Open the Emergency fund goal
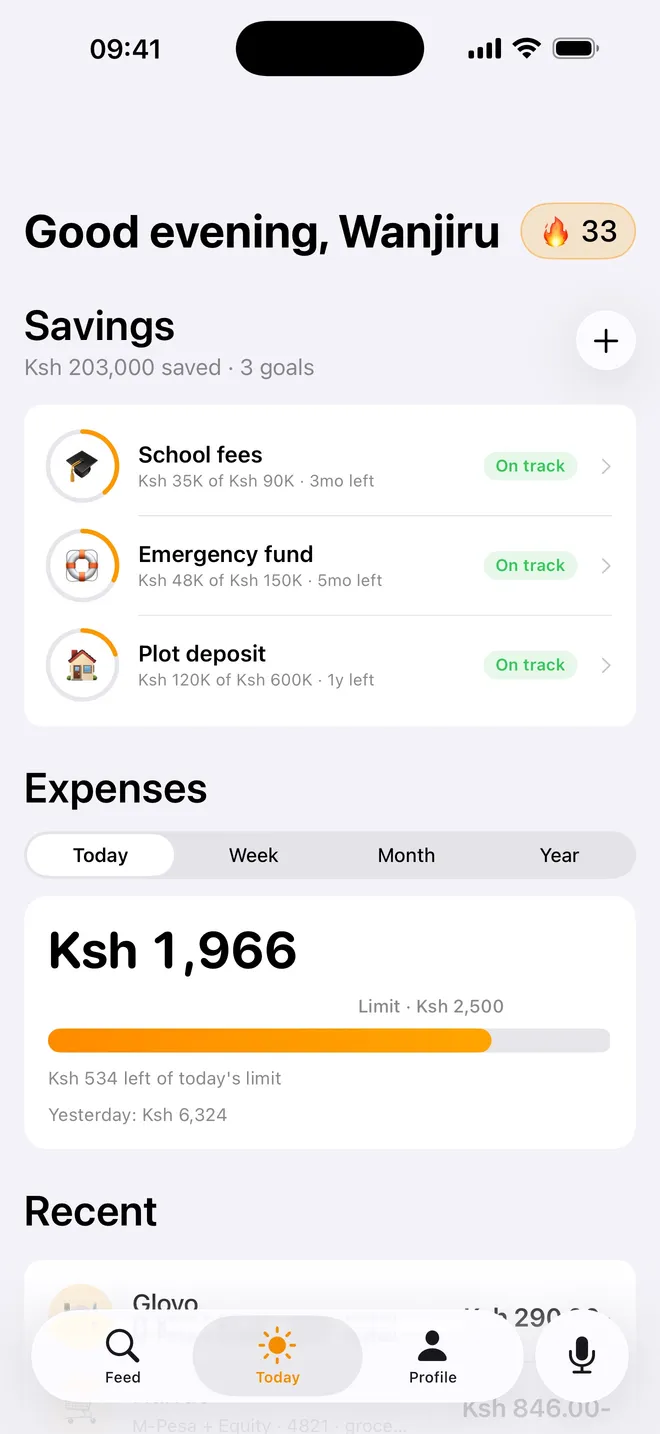 330,566
